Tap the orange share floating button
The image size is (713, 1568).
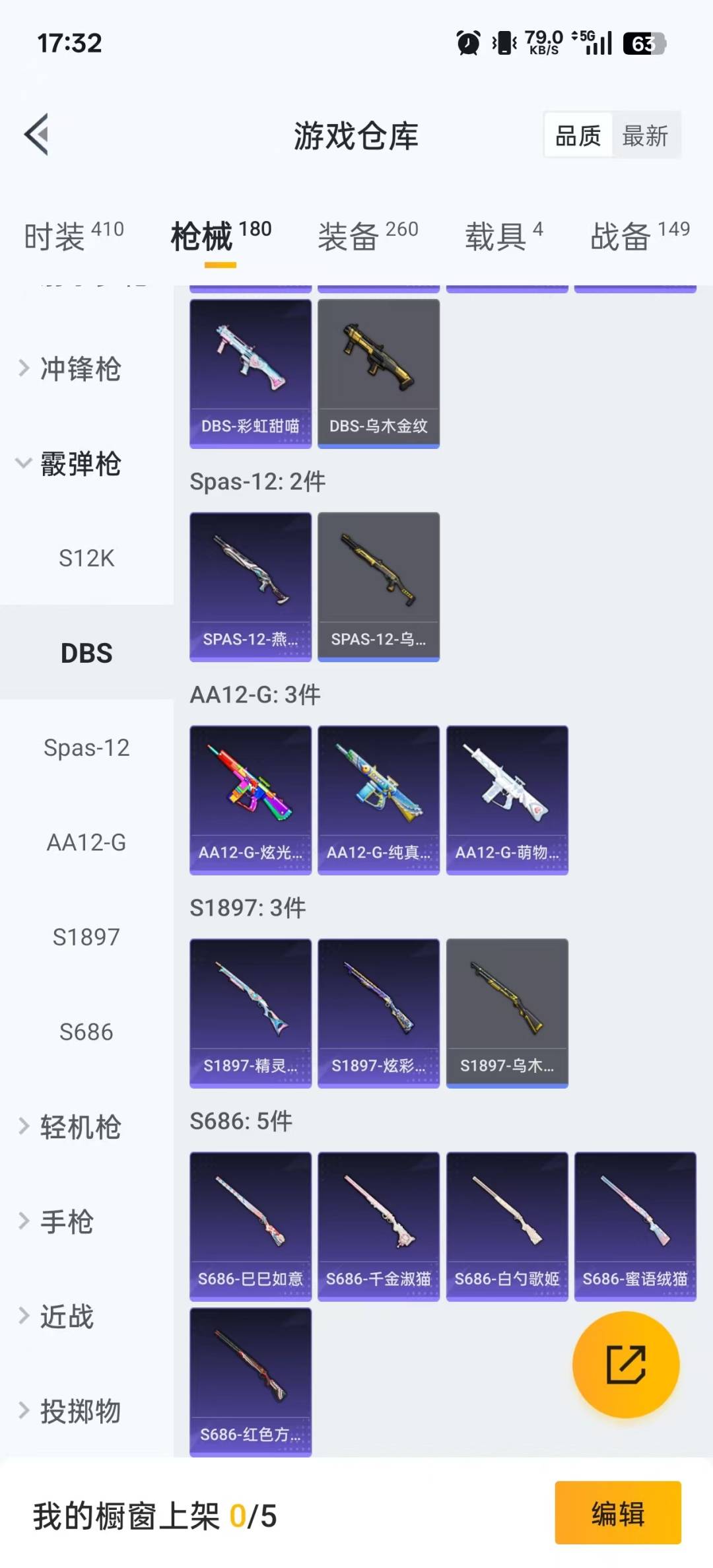coord(625,1364)
